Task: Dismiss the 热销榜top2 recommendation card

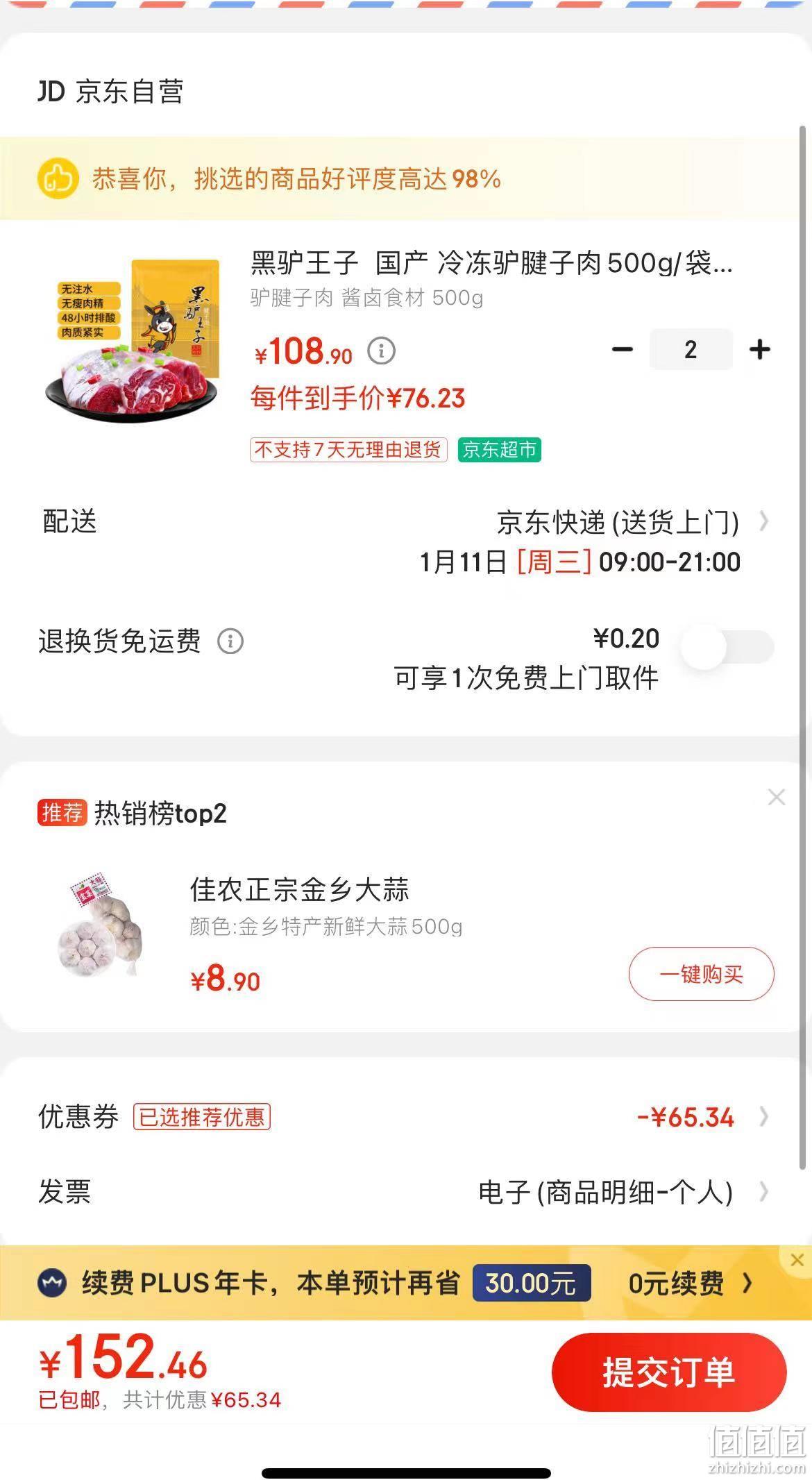Action: (776, 797)
